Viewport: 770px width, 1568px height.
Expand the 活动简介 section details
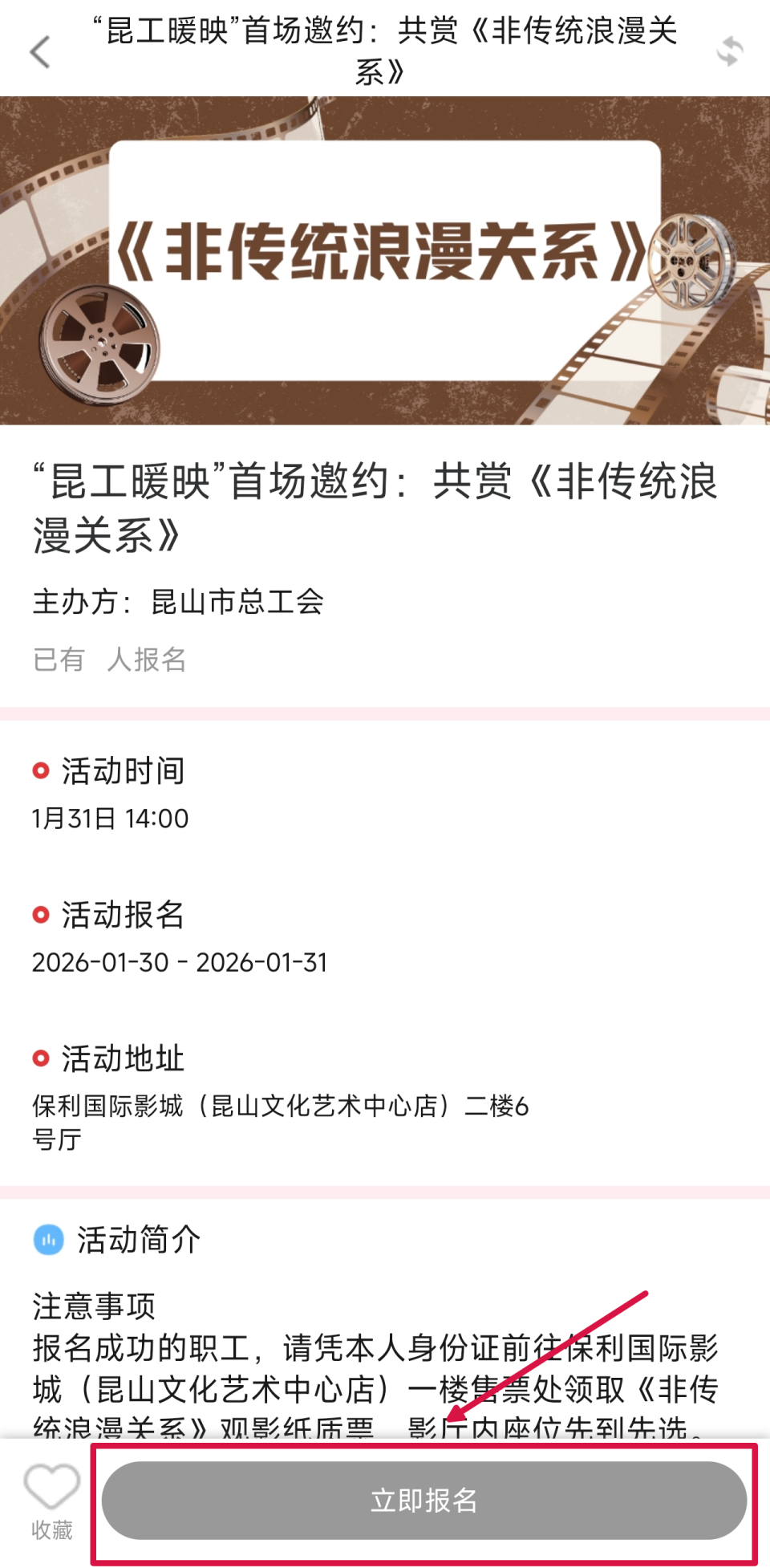(x=138, y=1241)
